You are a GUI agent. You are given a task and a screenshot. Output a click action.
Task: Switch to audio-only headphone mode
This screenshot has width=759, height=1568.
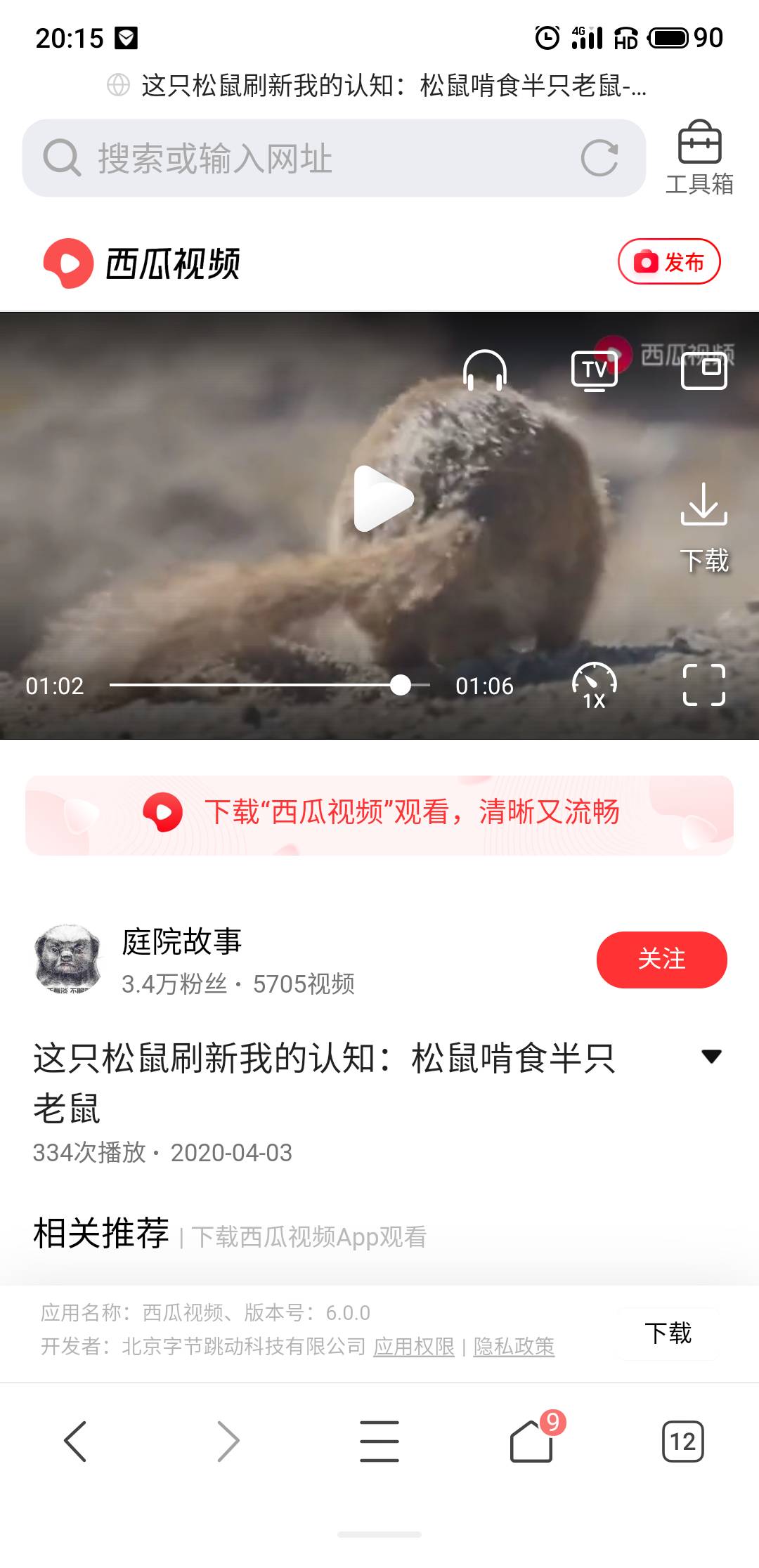pyautogui.click(x=485, y=370)
